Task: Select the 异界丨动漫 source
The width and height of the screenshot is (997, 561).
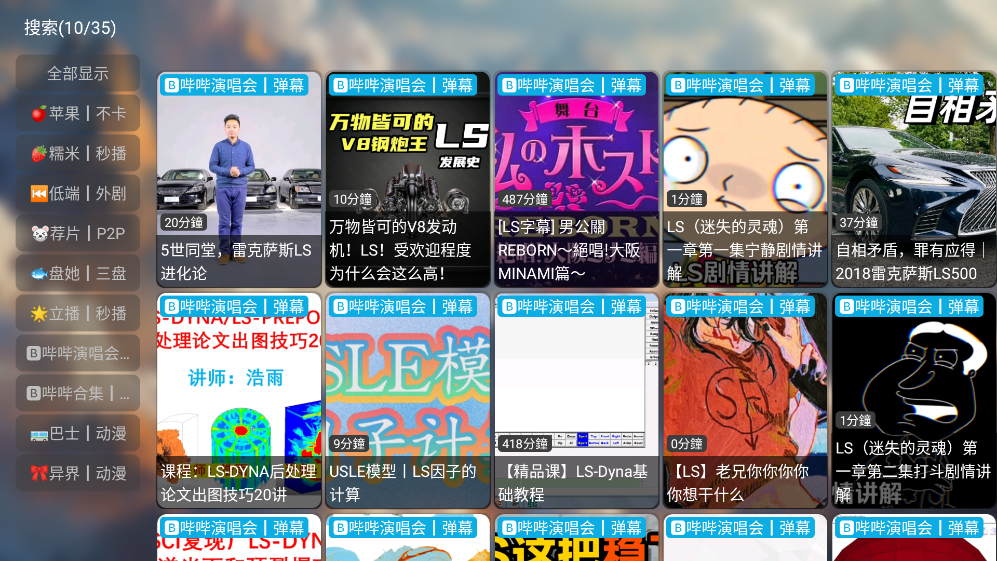Action: pos(78,474)
